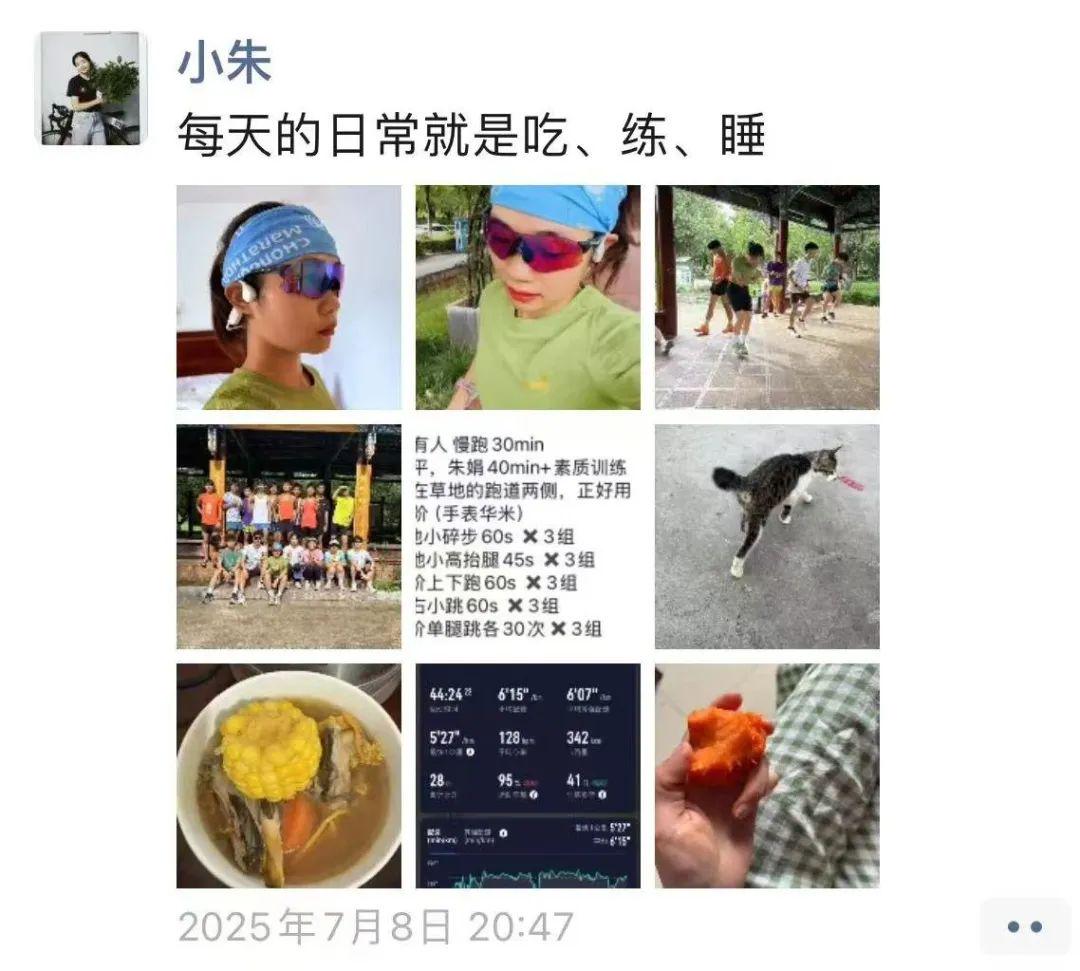View the cat photo

pyautogui.click(x=767, y=536)
